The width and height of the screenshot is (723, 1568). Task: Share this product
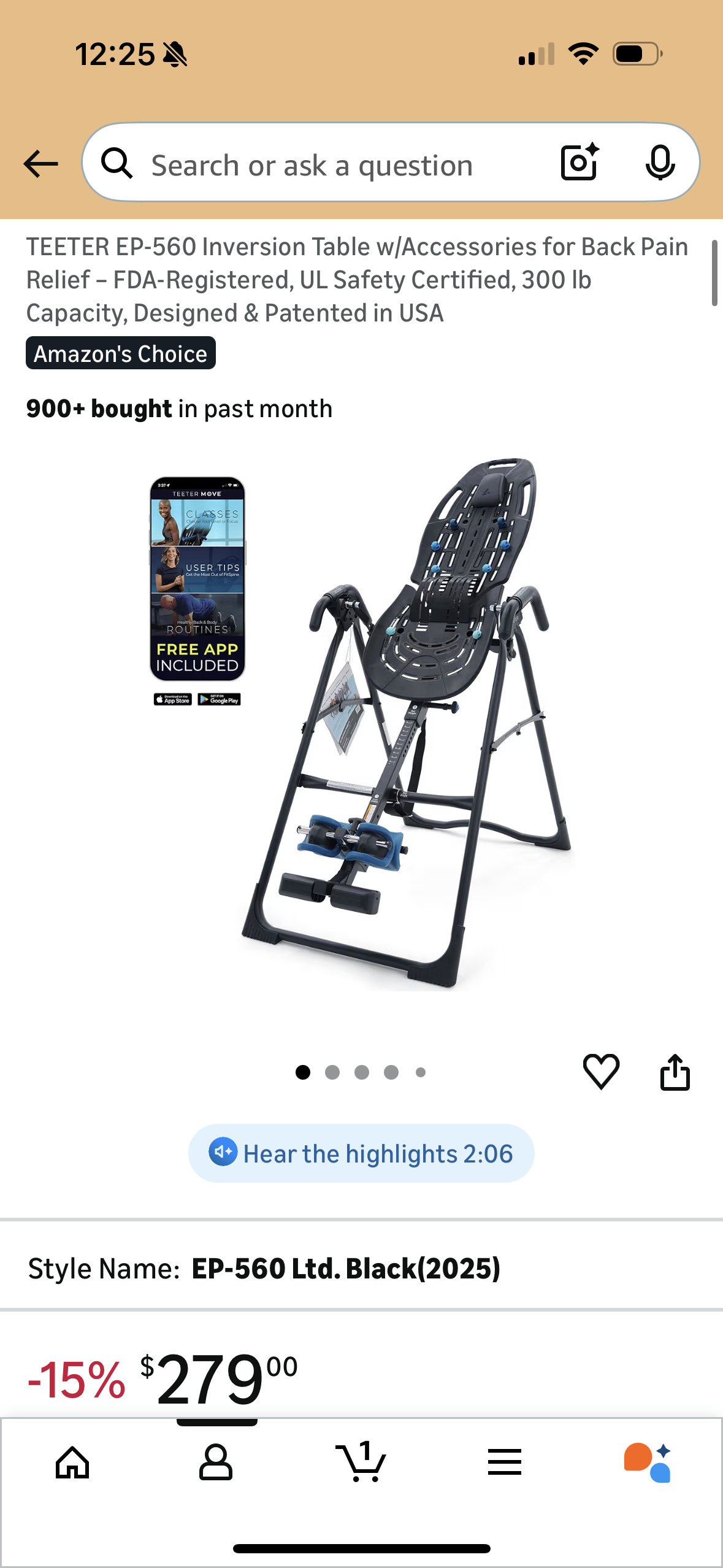(675, 1072)
